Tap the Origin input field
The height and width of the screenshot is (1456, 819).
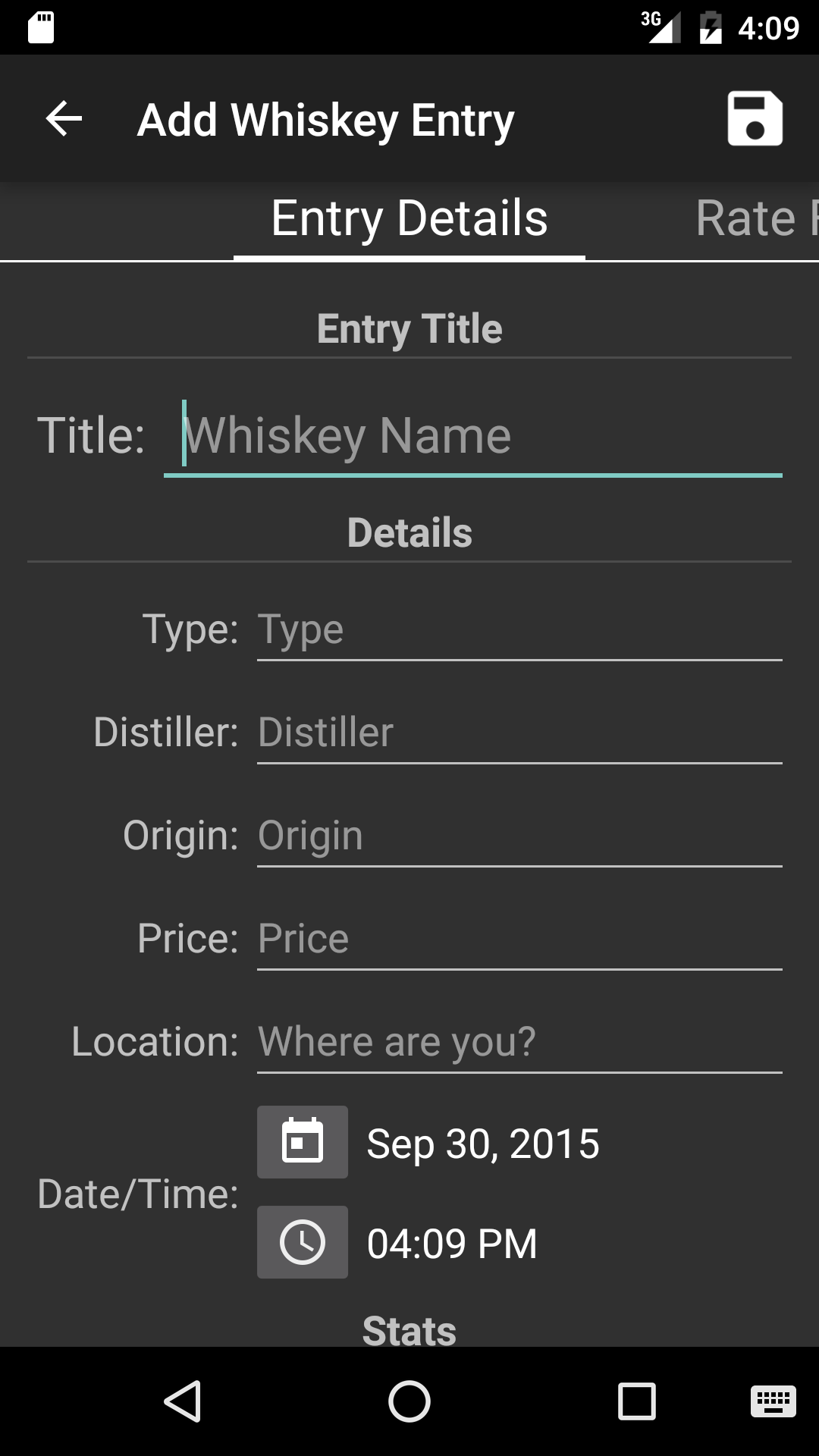point(519,836)
